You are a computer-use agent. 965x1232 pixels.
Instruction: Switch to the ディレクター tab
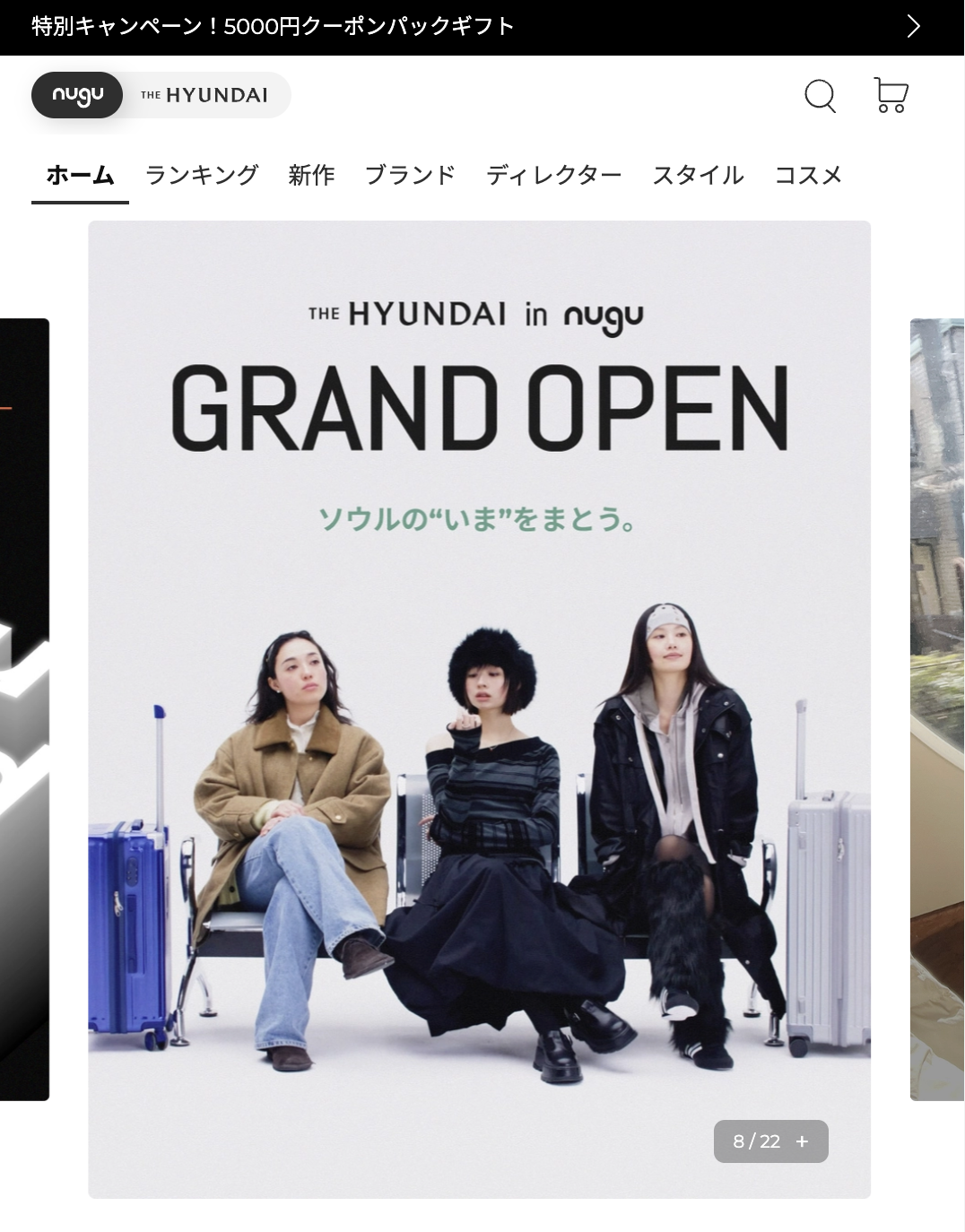(x=553, y=175)
